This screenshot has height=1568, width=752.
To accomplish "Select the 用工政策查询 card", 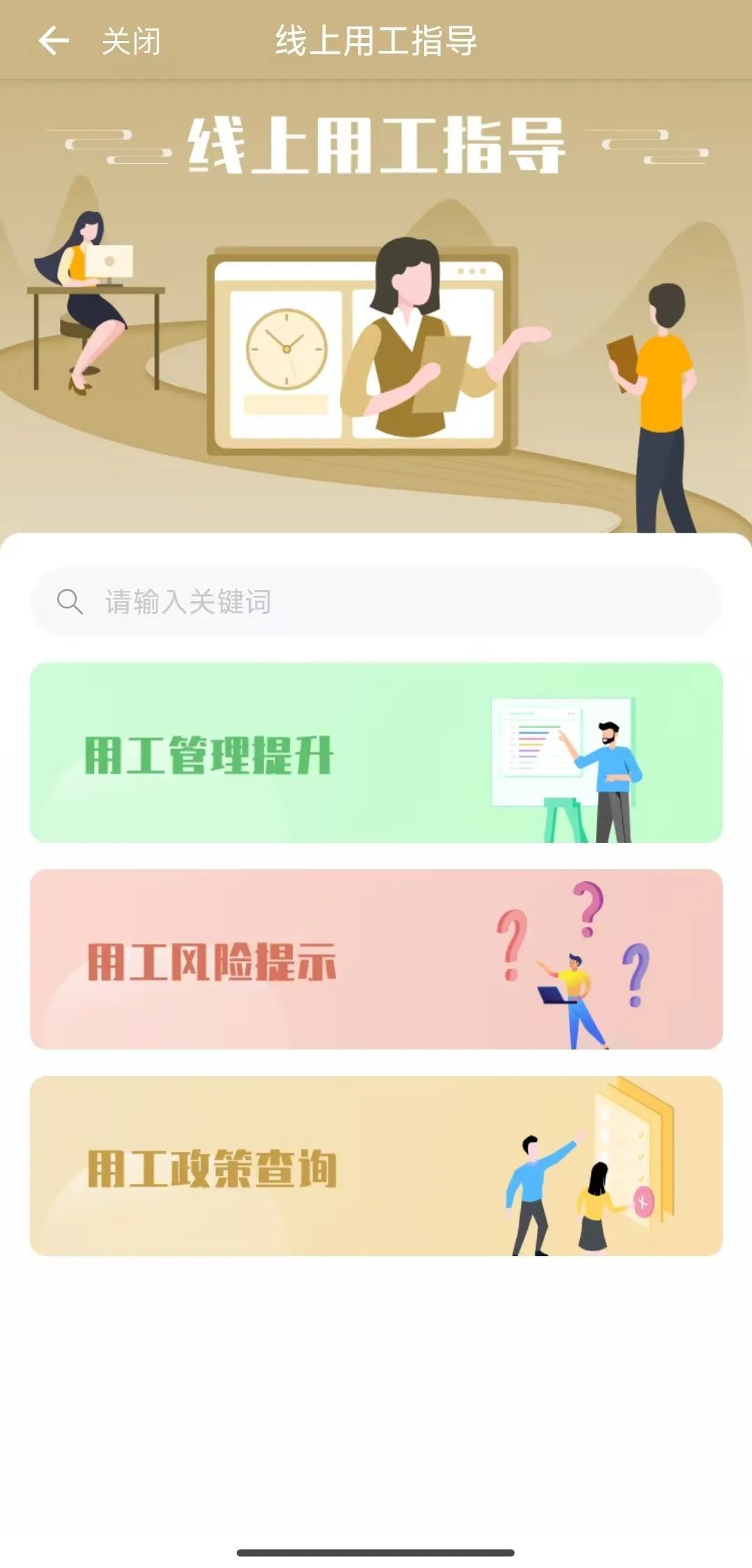I will point(376,1166).
